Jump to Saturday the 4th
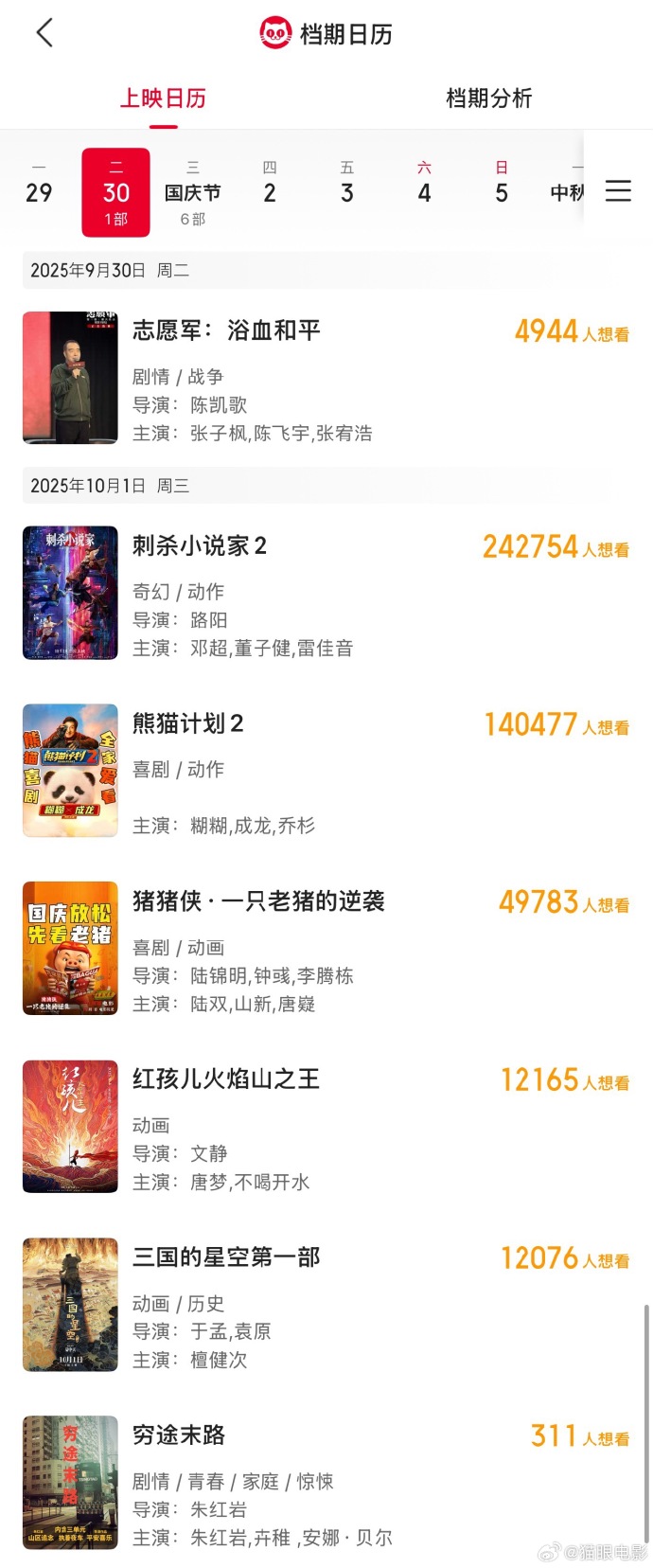This screenshot has height=1568, width=653. click(x=424, y=192)
